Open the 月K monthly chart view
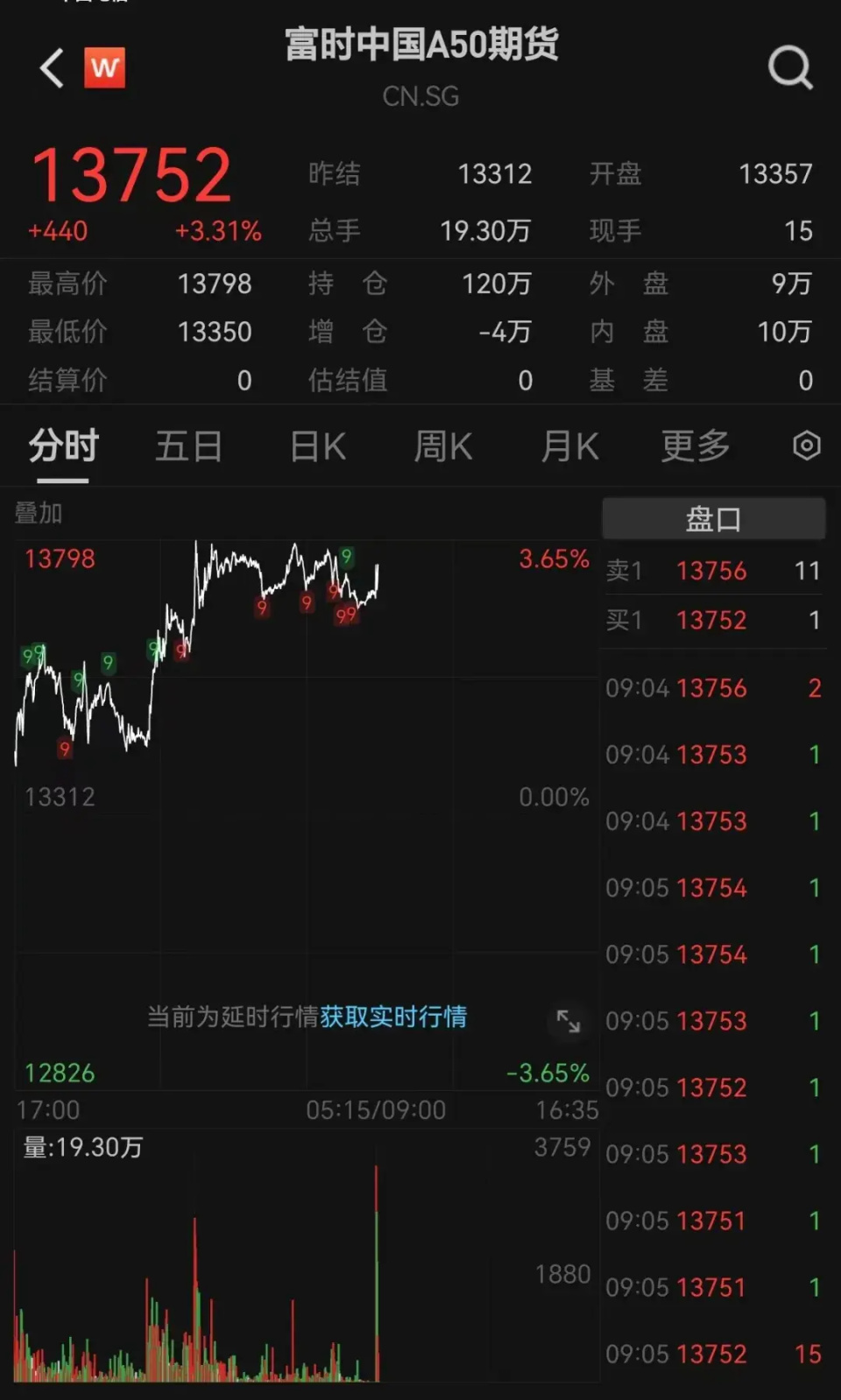Viewport: 841px width, 1400px height. pyautogui.click(x=568, y=447)
